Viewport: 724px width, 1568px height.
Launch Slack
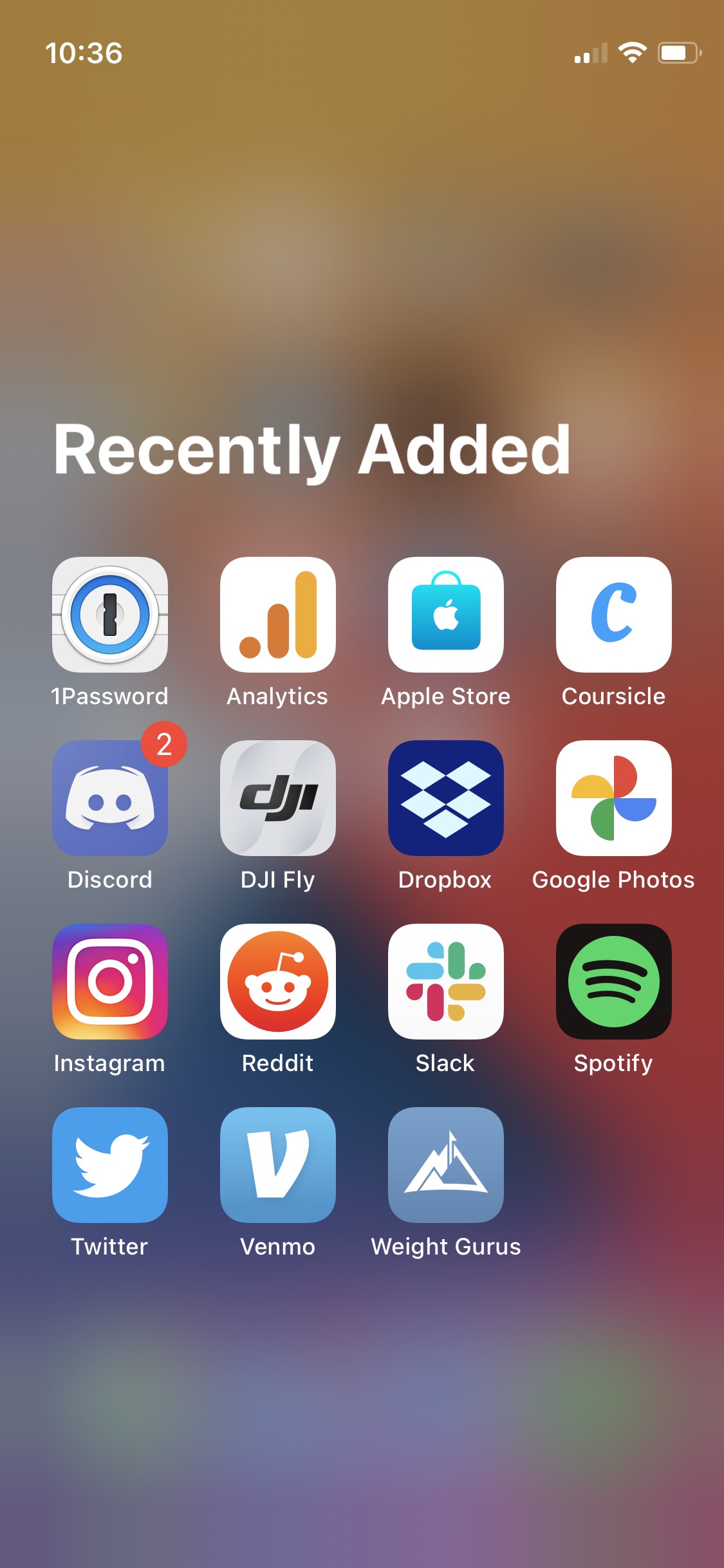[x=446, y=982]
